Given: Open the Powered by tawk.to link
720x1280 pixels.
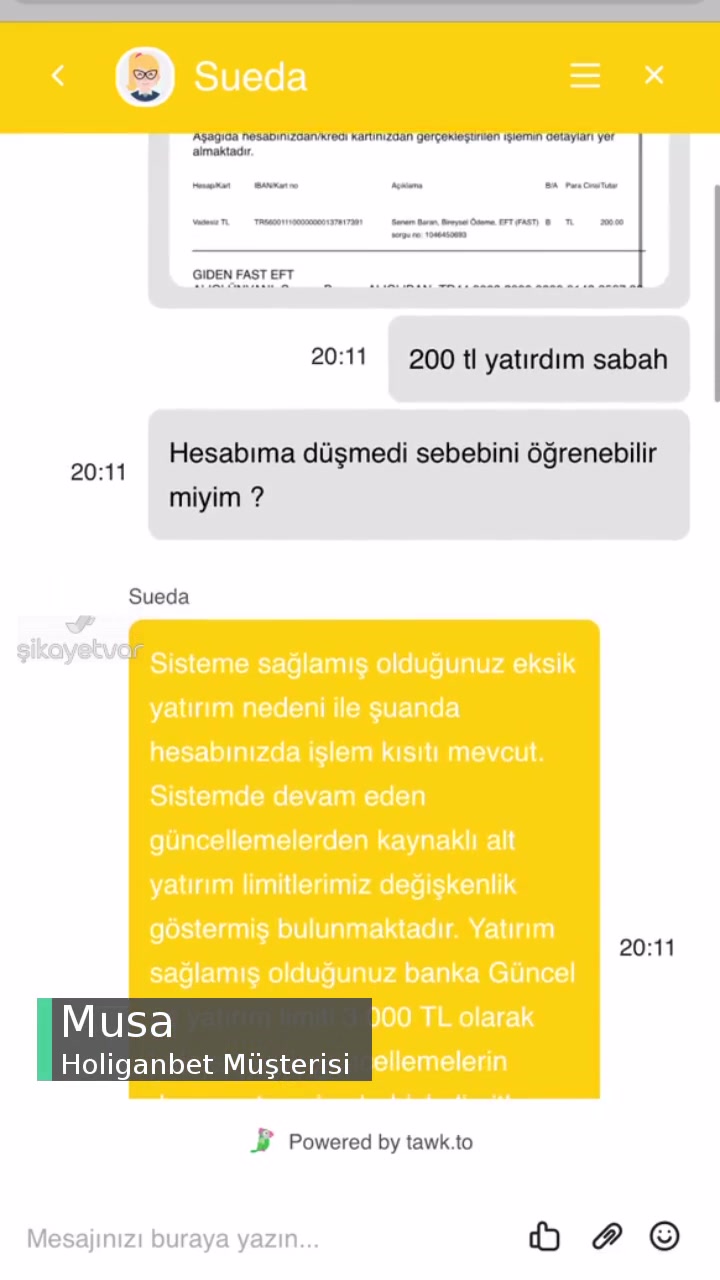Looking at the screenshot, I should [x=380, y=1141].
